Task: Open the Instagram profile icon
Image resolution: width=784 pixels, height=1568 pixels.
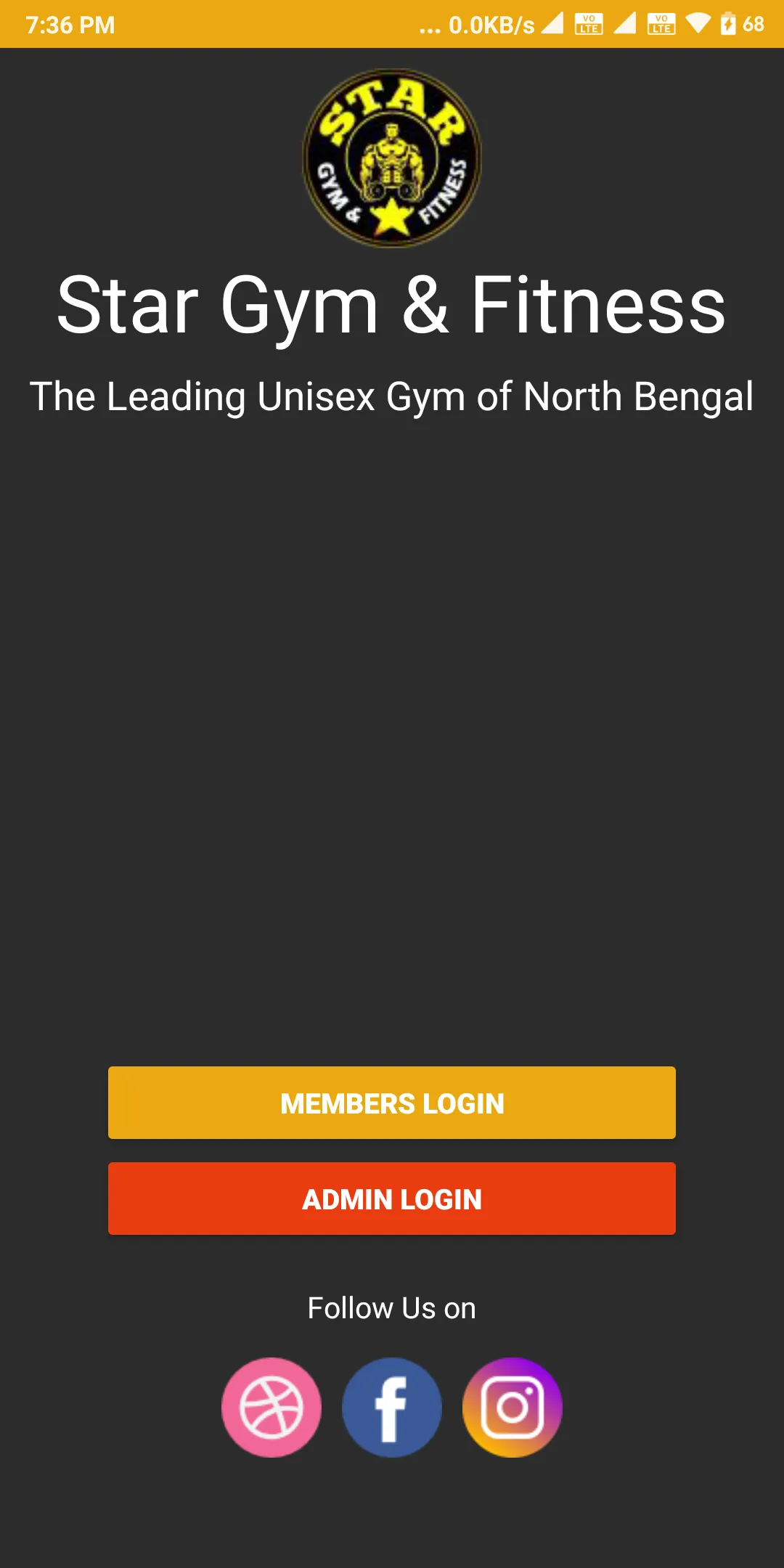Action: pos(513,1408)
